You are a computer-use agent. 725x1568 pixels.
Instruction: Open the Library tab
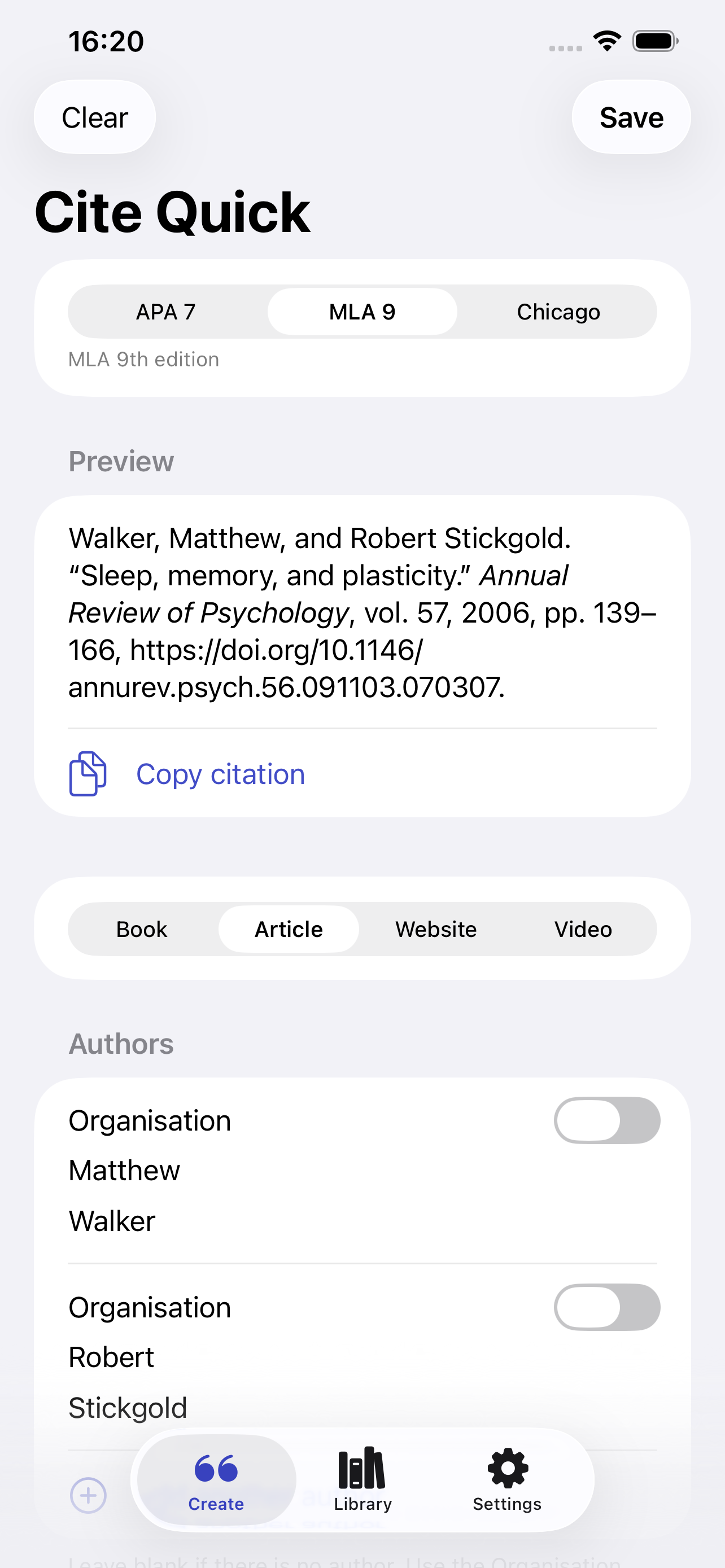click(362, 1480)
